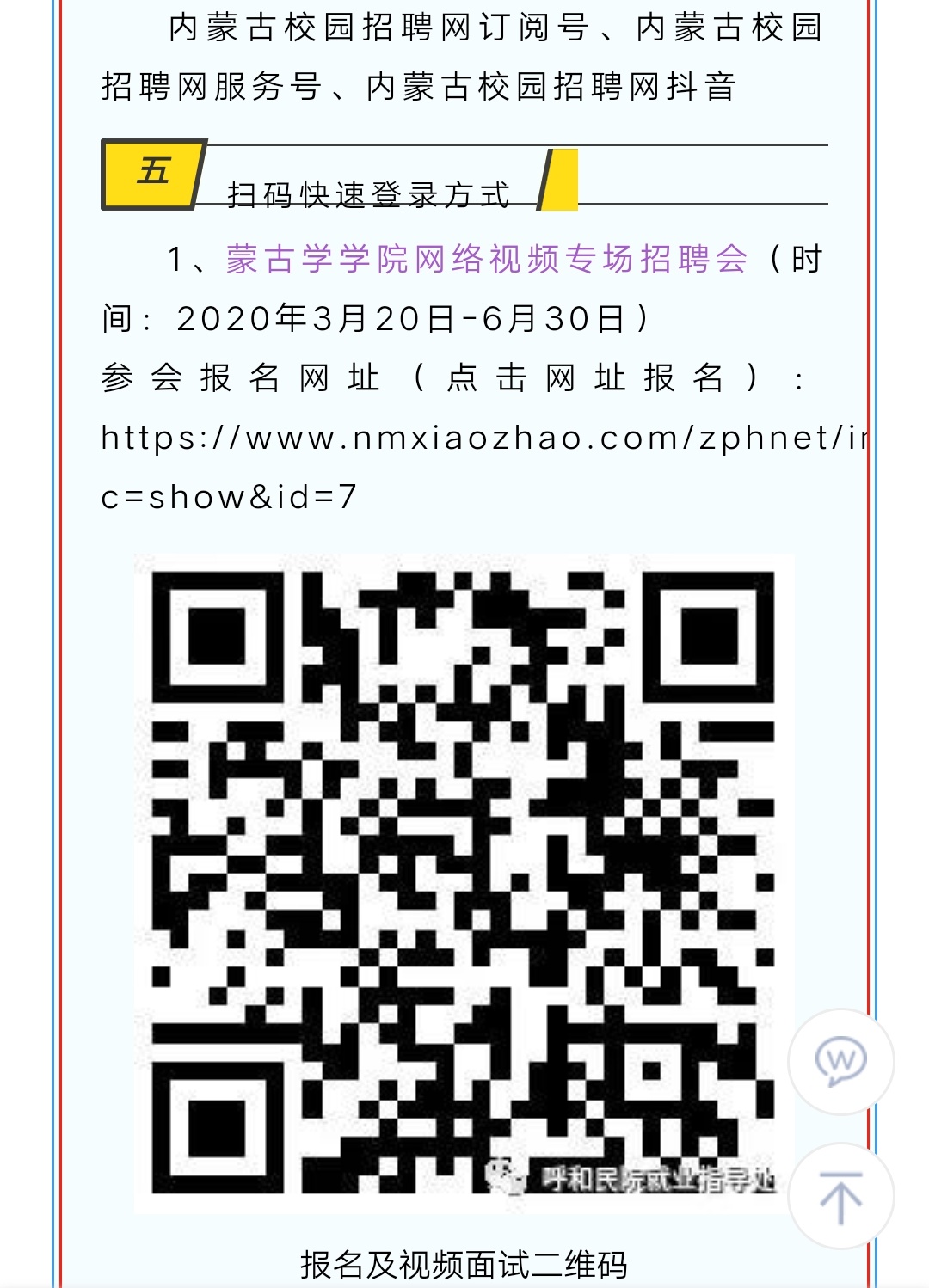Screen dimensions: 929x1288
Task: Tap the floating chat bubble icon
Action: point(840,1062)
